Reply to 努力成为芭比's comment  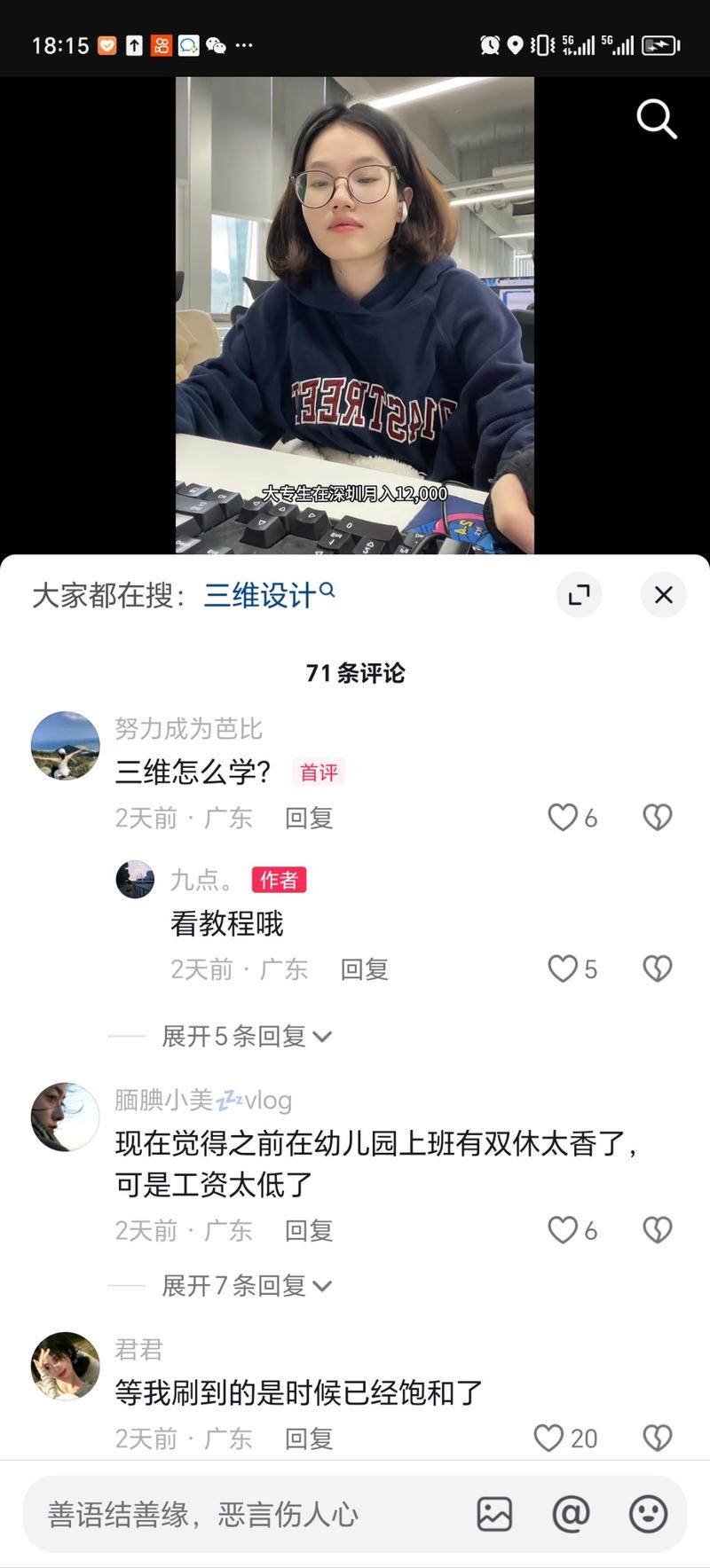pyautogui.click(x=308, y=818)
